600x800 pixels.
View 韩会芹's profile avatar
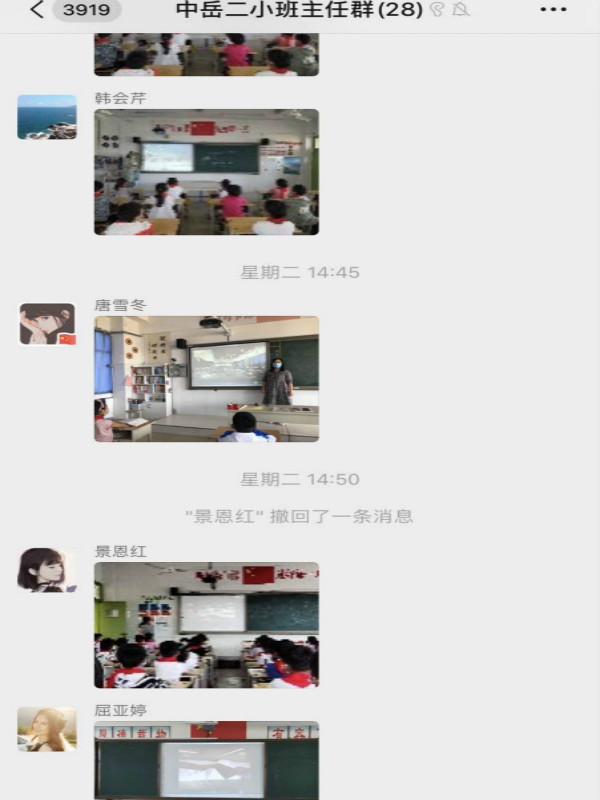coord(47,117)
